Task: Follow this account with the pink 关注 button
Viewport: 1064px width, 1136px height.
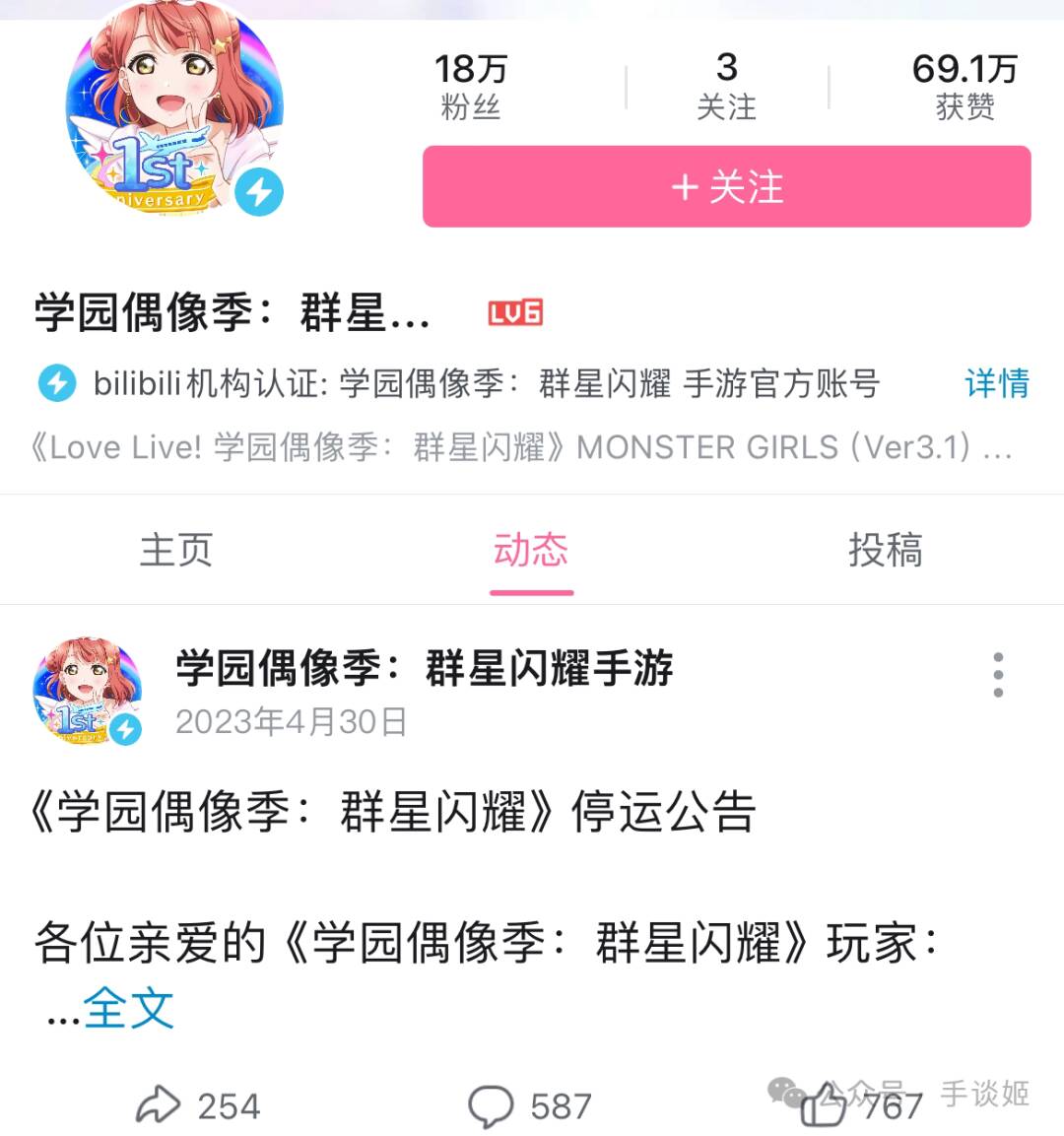Action: pos(726,186)
